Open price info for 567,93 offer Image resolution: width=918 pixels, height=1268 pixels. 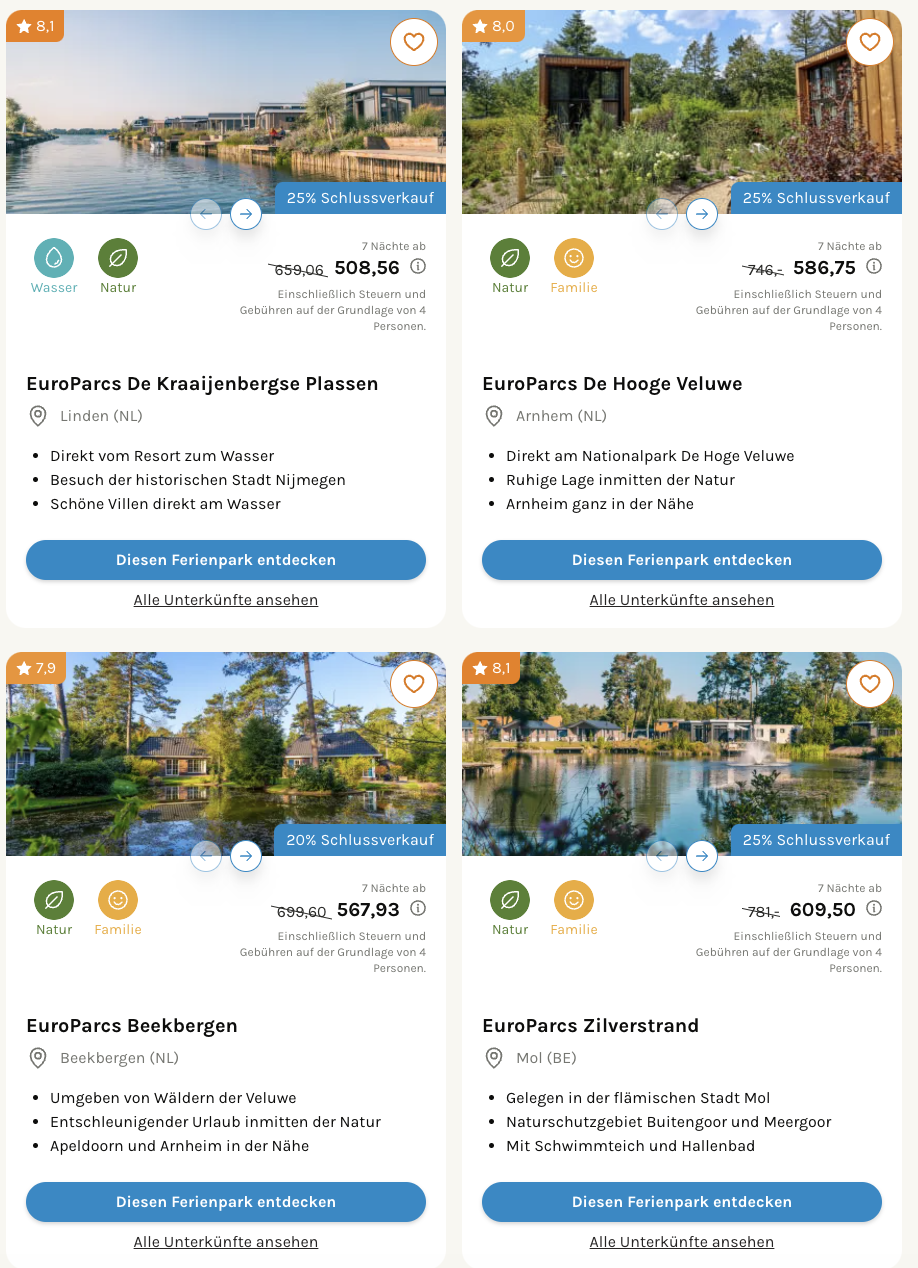coord(418,909)
